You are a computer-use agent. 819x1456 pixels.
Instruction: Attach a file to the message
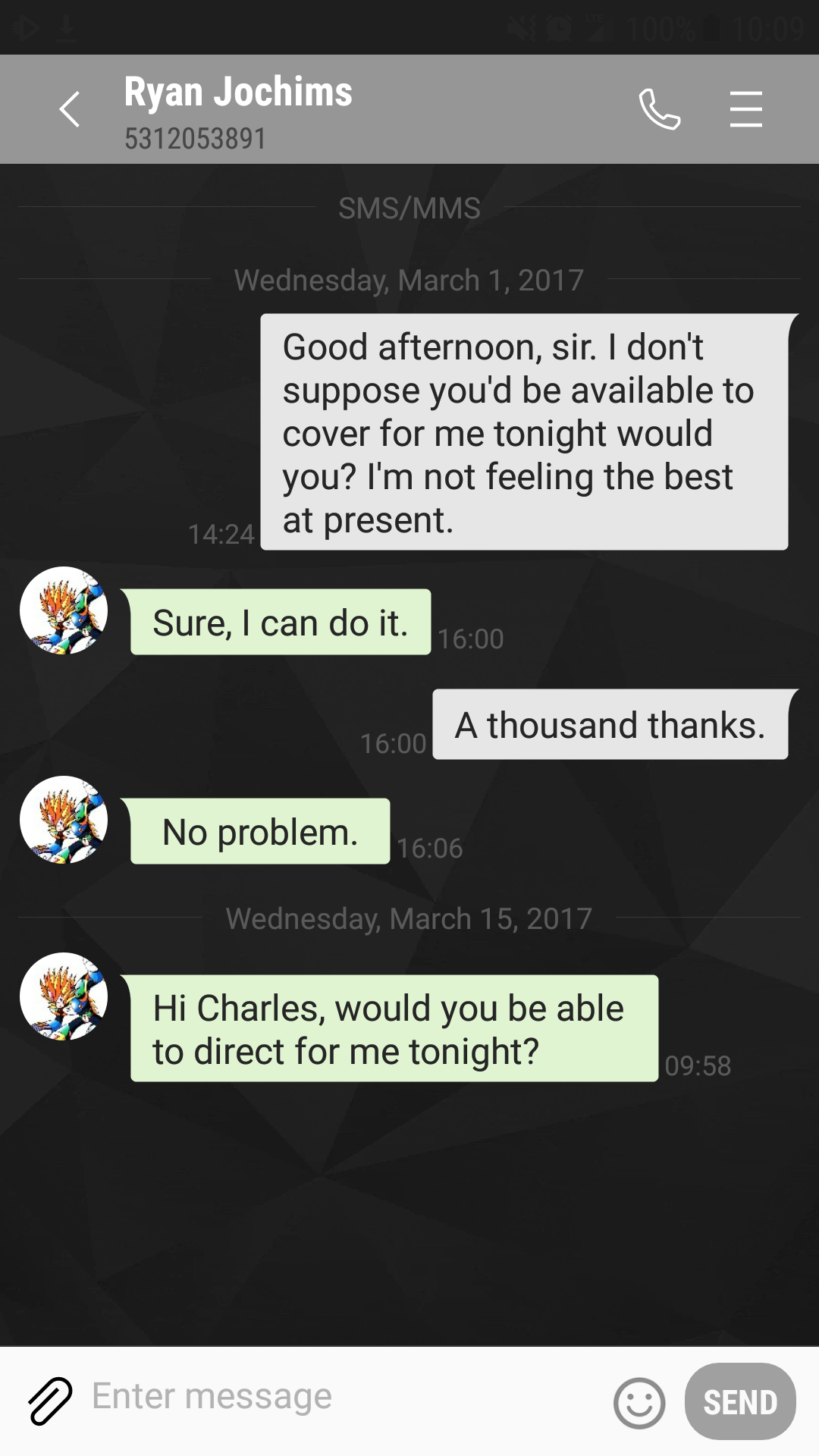[x=50, y=1401]
